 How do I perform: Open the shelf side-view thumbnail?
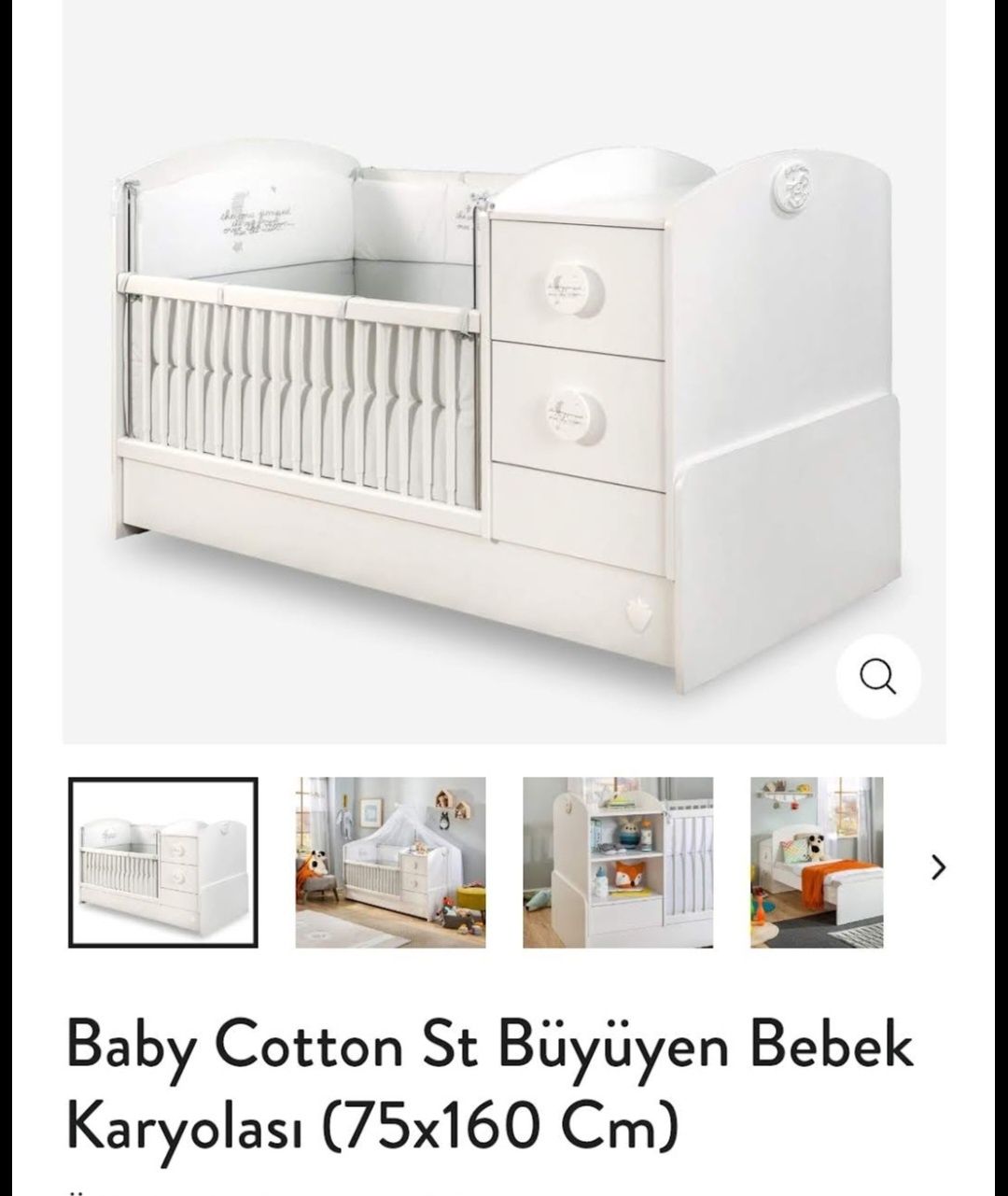[617, 862]
